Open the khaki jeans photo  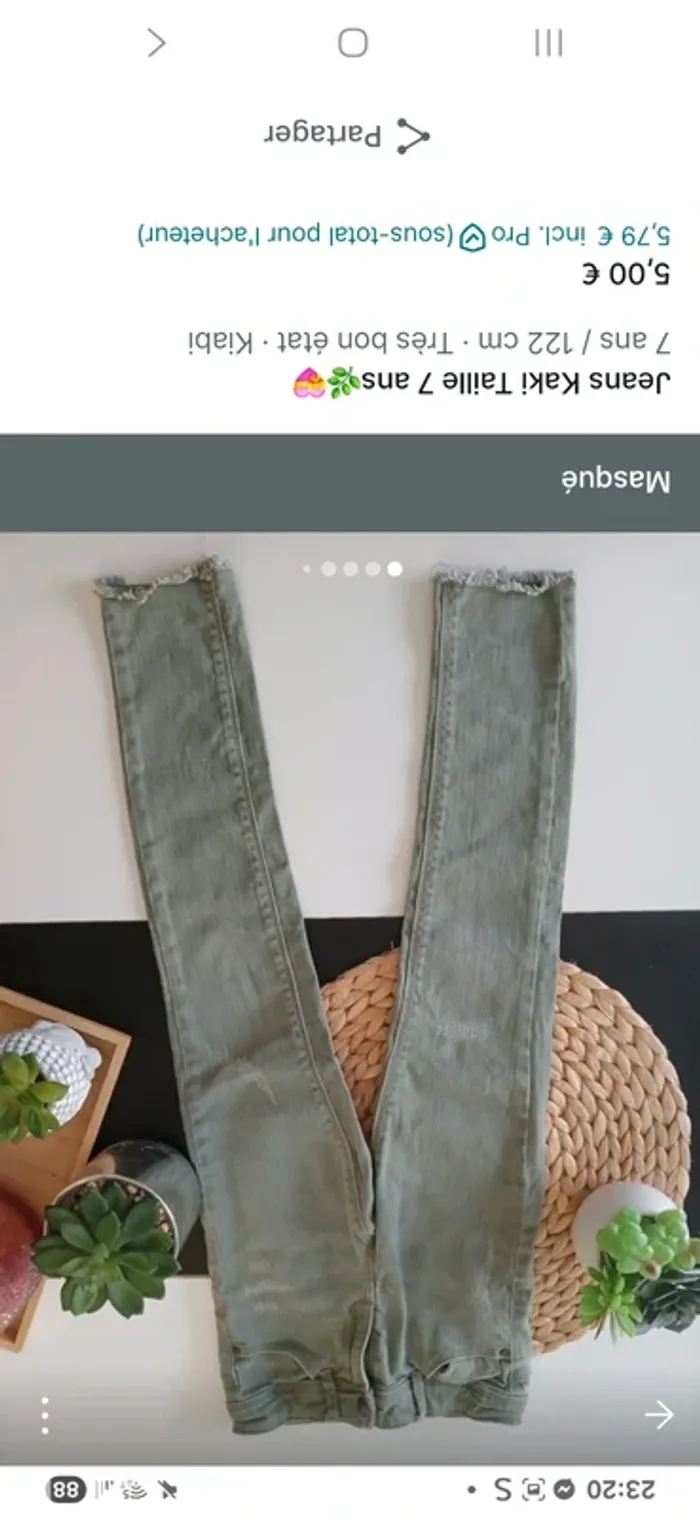(x=350, y=1000)
